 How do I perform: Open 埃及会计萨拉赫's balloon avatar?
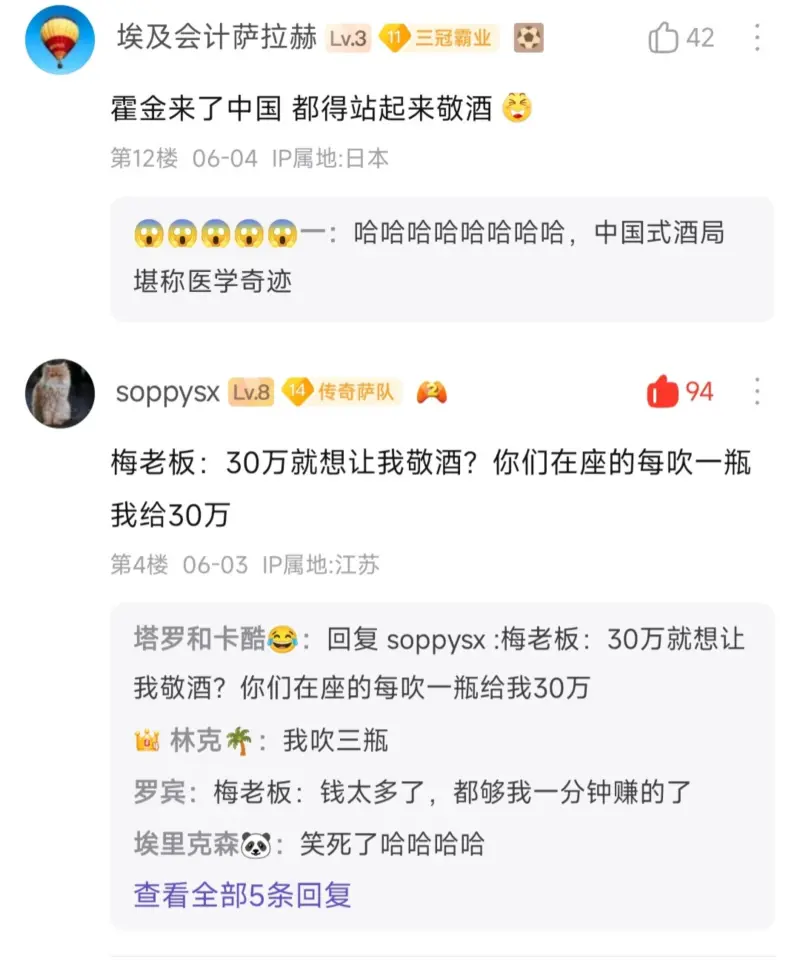pos(60,40)
